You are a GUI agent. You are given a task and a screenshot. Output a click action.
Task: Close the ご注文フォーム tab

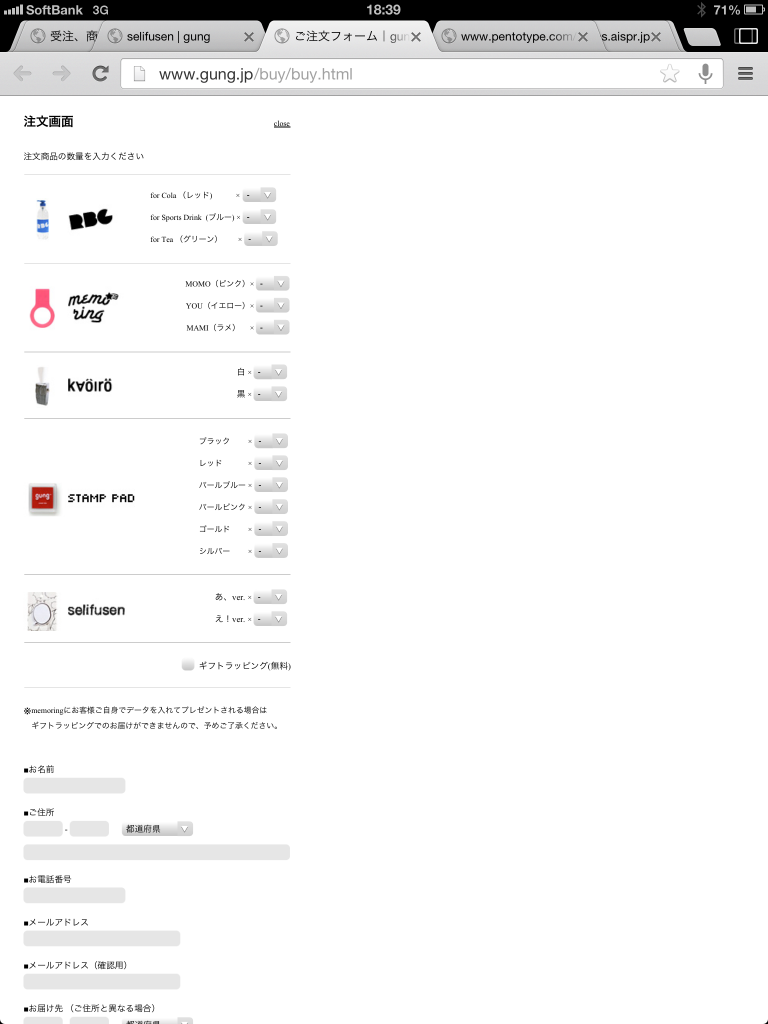tap(416, 37)
